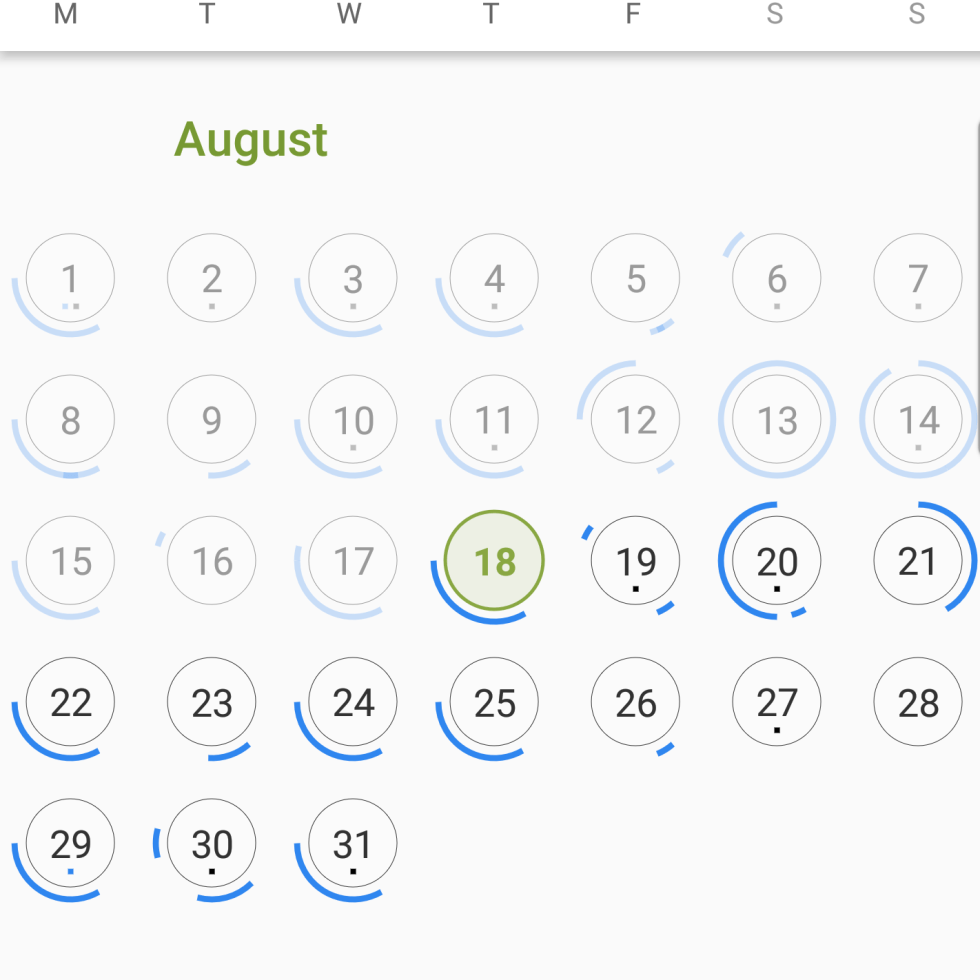Image resolution: width=980 pixels, height=980 pixels.
Task: Tap the date August 24
Action: coord(353,703)
